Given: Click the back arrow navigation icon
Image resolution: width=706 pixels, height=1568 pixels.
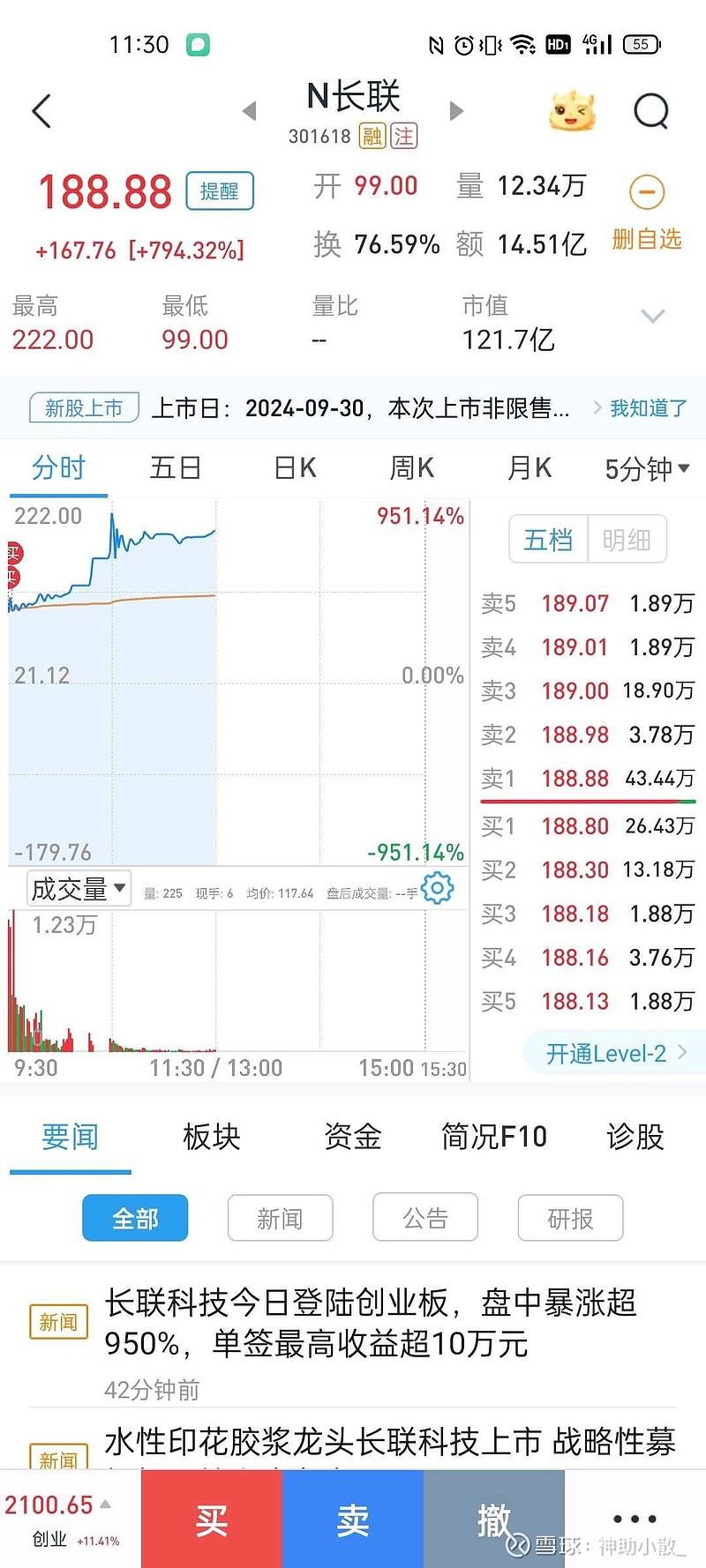Looking at the screenshot, I should (x=40, y=111).
